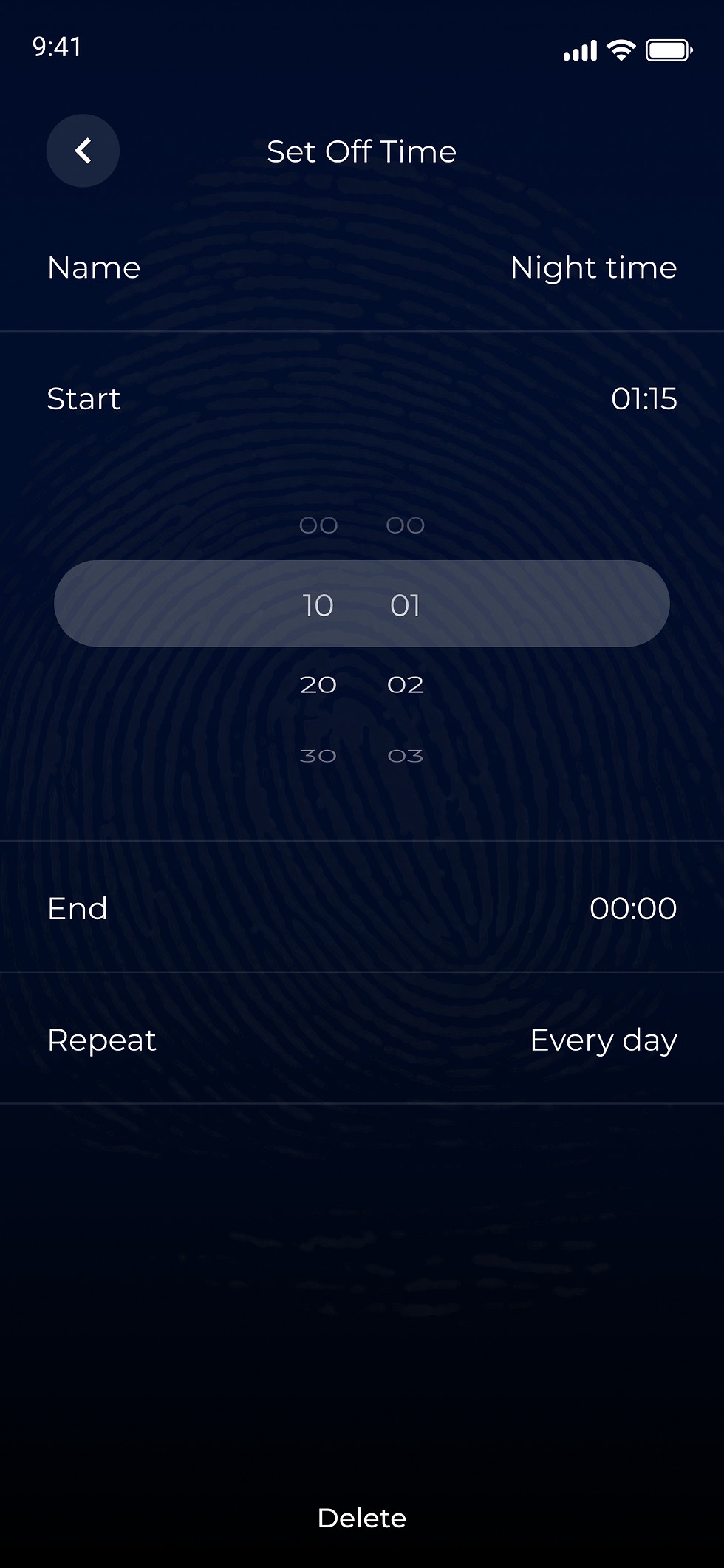Viewport: 724px width, 1568px height.
Task: Choose 03 in the picker's right column
Action: point(406,756)
